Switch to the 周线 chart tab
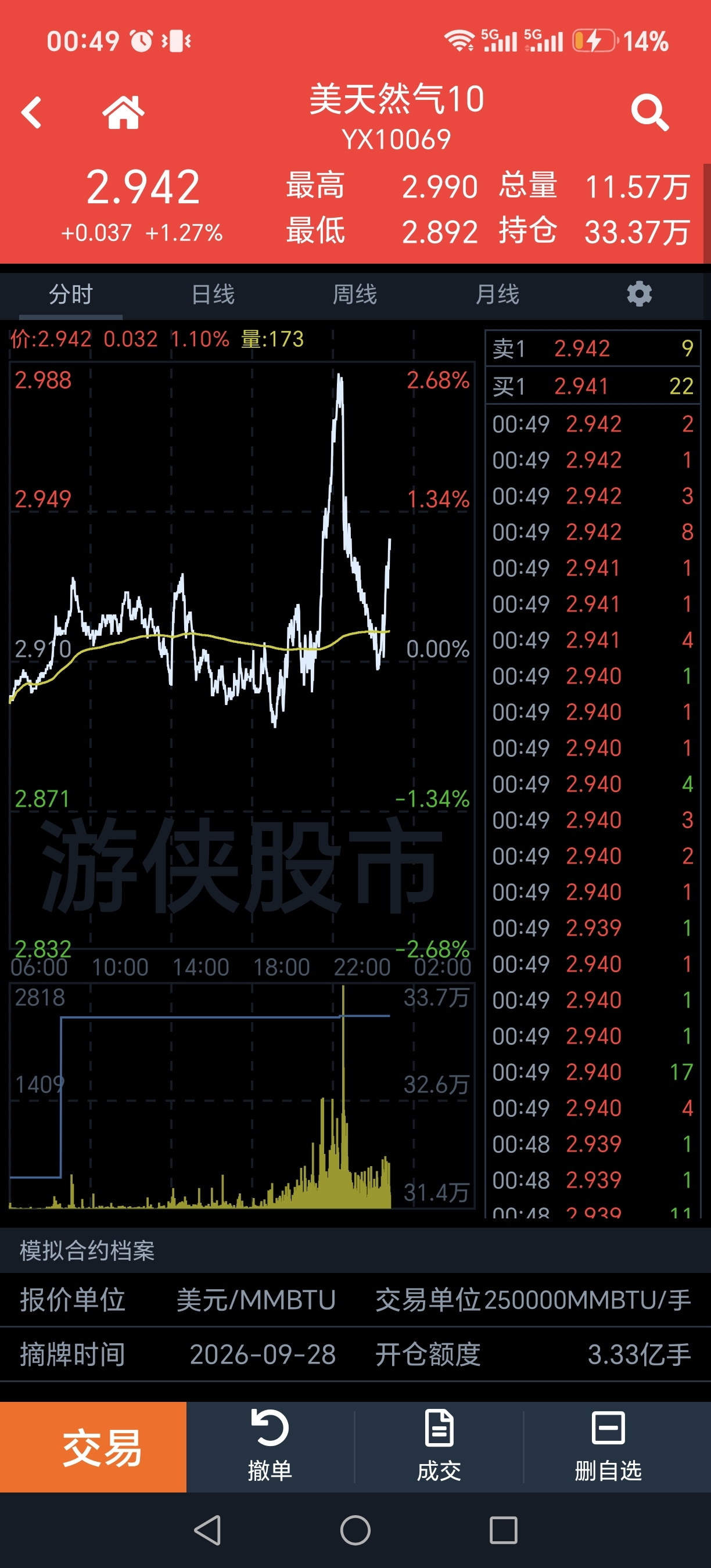 coord(355,294)
